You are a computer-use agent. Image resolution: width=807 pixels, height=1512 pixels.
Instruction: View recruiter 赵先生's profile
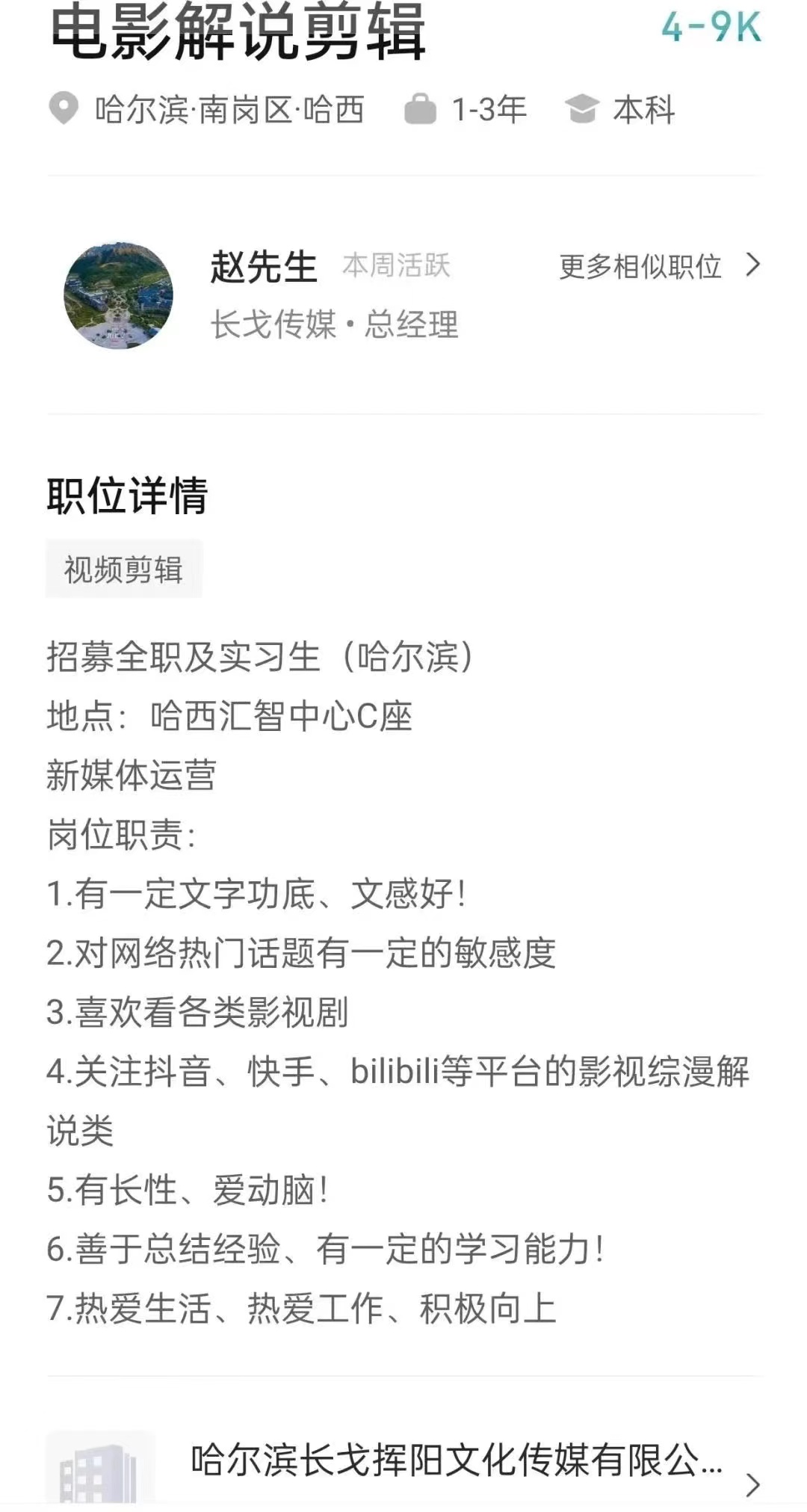265,266
